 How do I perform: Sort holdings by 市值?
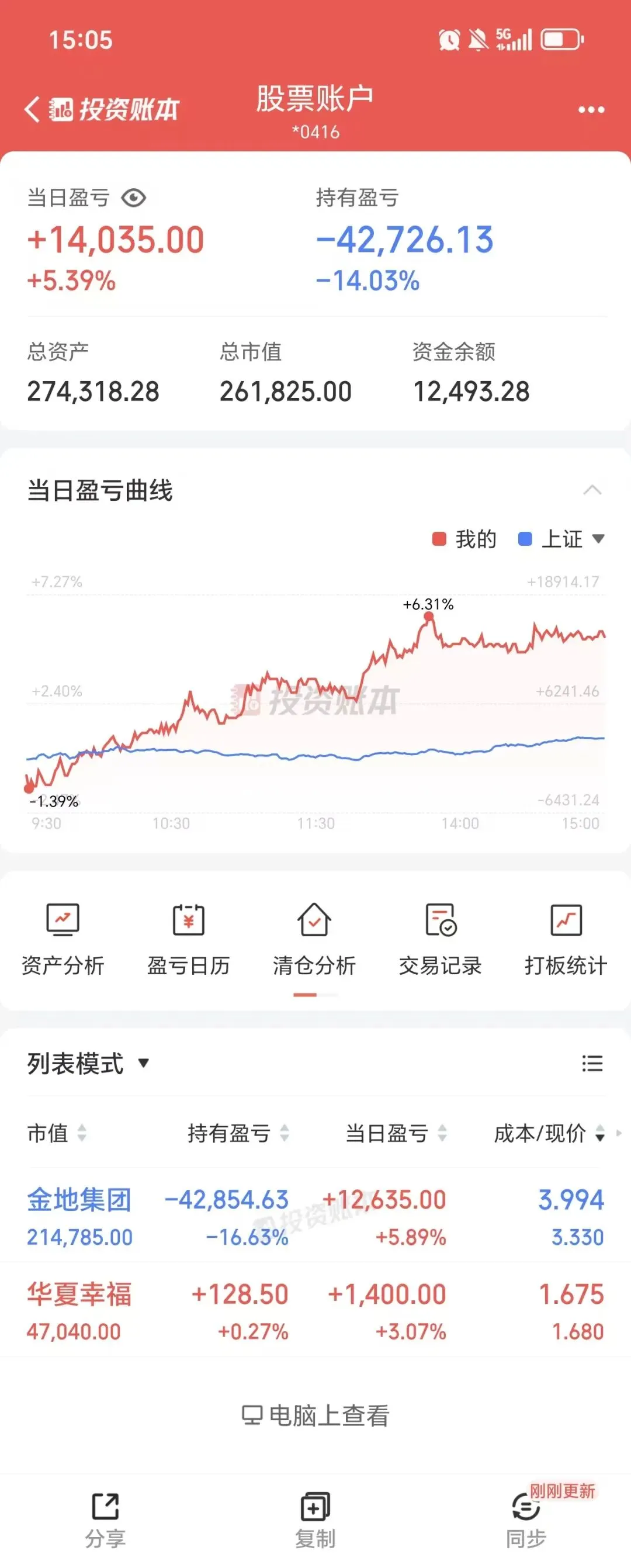[57, 1133]
